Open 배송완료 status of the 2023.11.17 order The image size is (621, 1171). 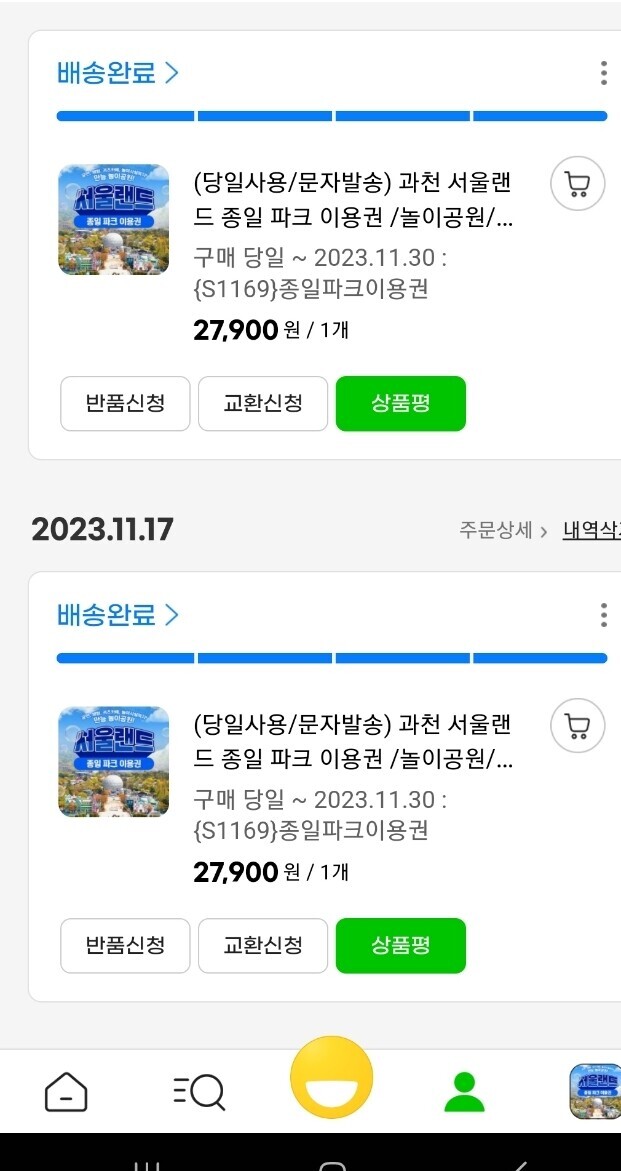click(x=118, y=615)
